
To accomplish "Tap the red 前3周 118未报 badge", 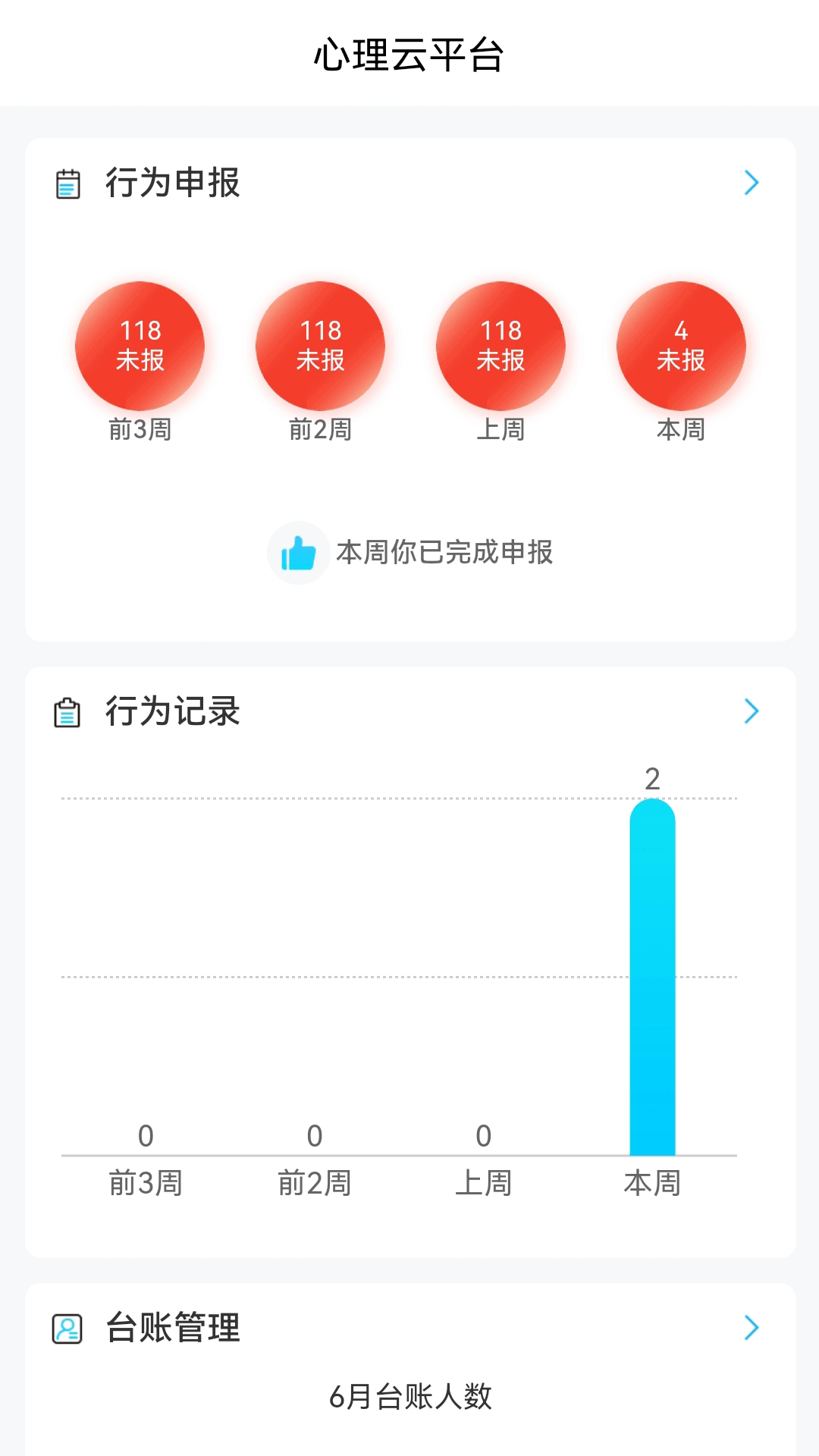I will point(139,345).
